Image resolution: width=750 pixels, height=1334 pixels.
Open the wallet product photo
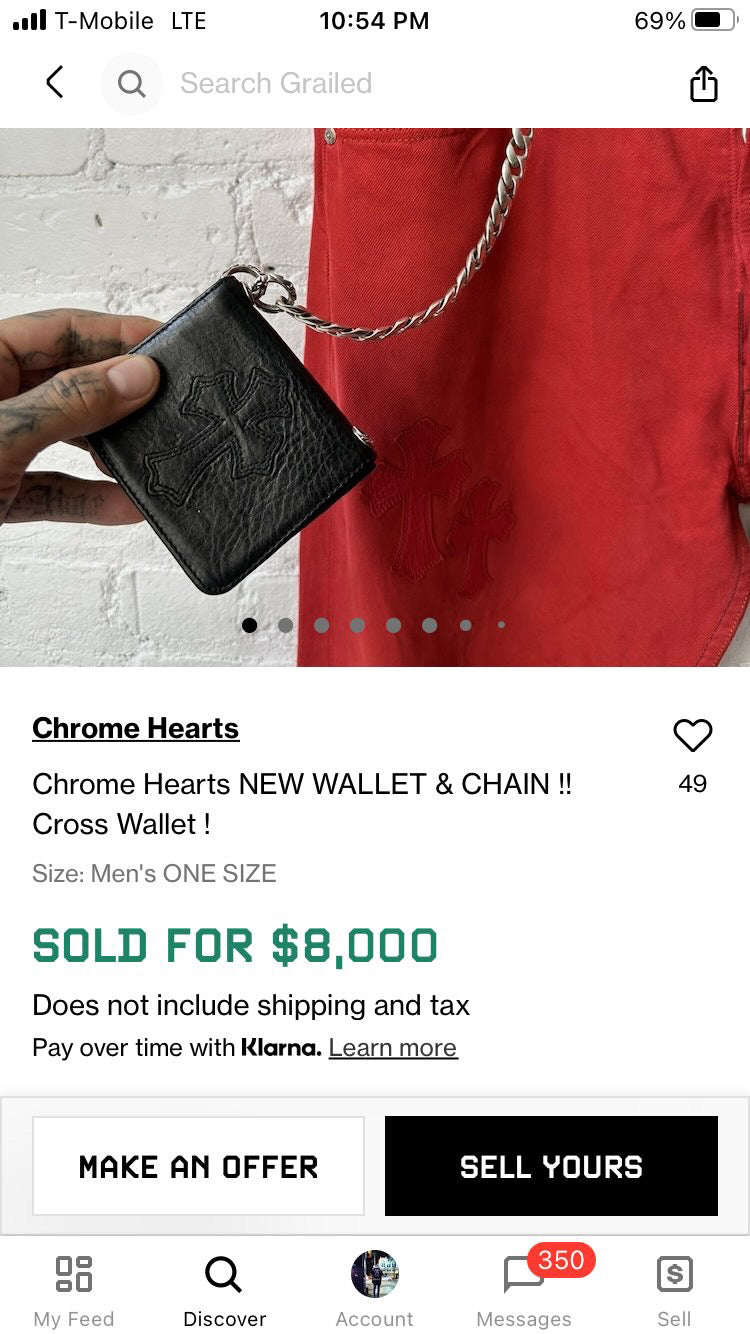tap(374, 397)
